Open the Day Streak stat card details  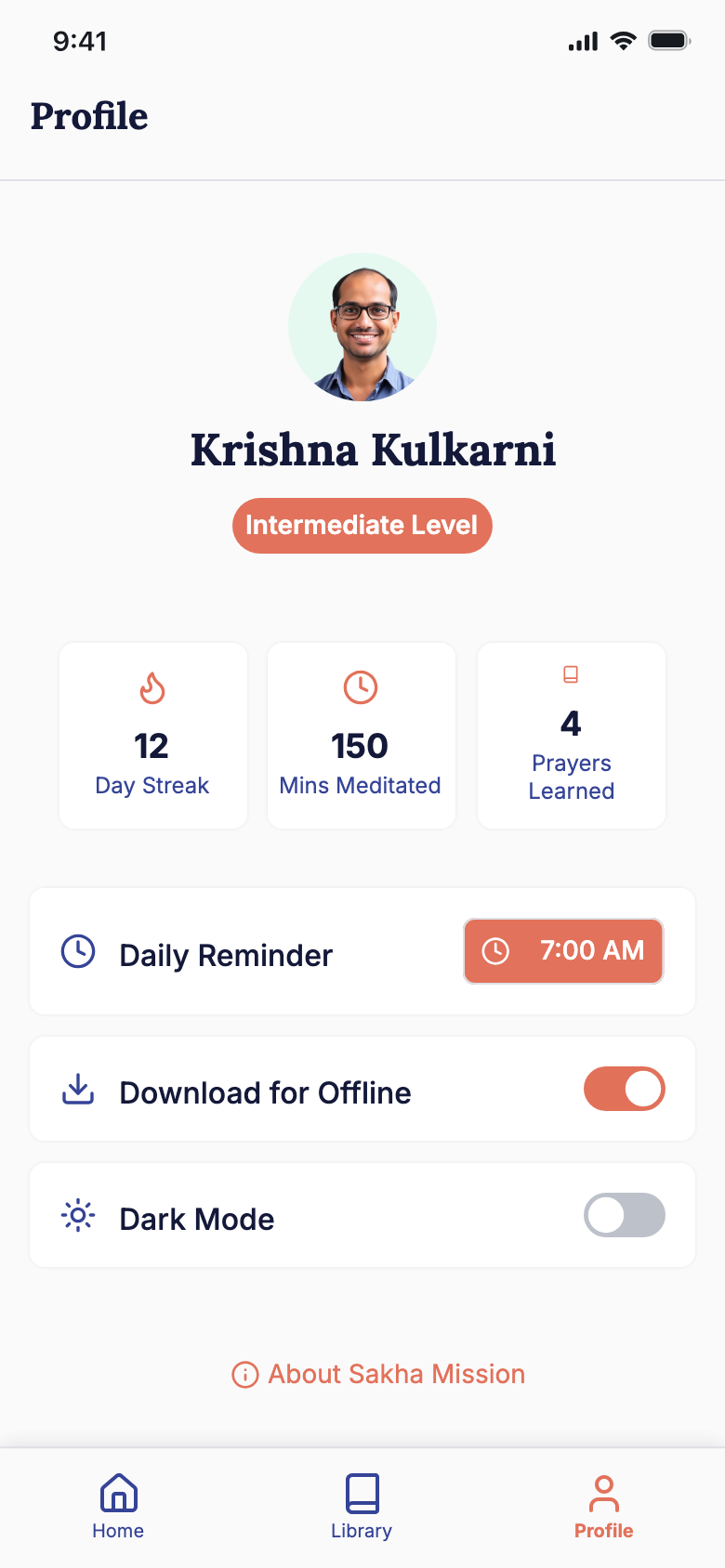point(152,735)
